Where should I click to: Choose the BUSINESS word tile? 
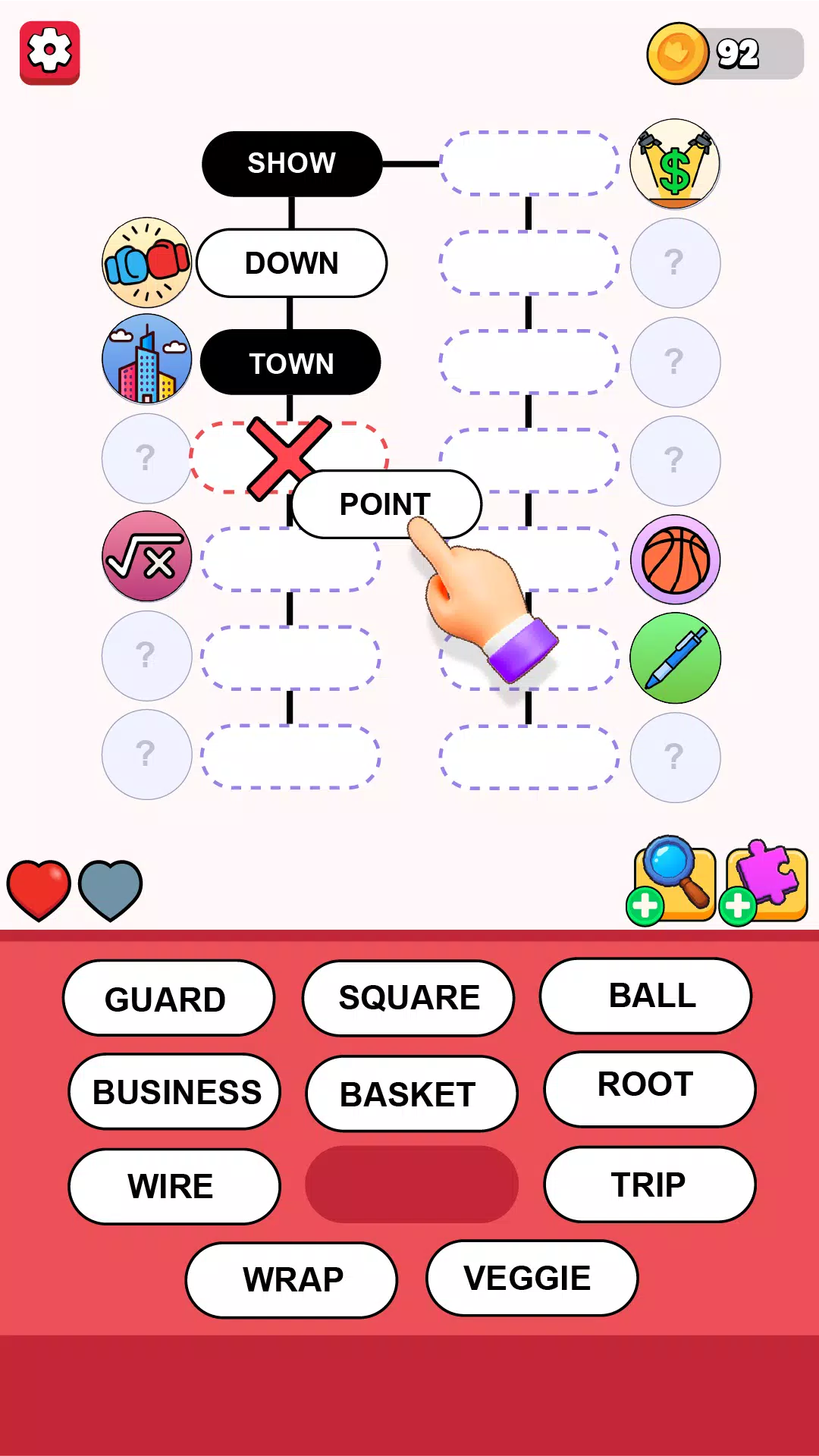[x=174, y=1091]
